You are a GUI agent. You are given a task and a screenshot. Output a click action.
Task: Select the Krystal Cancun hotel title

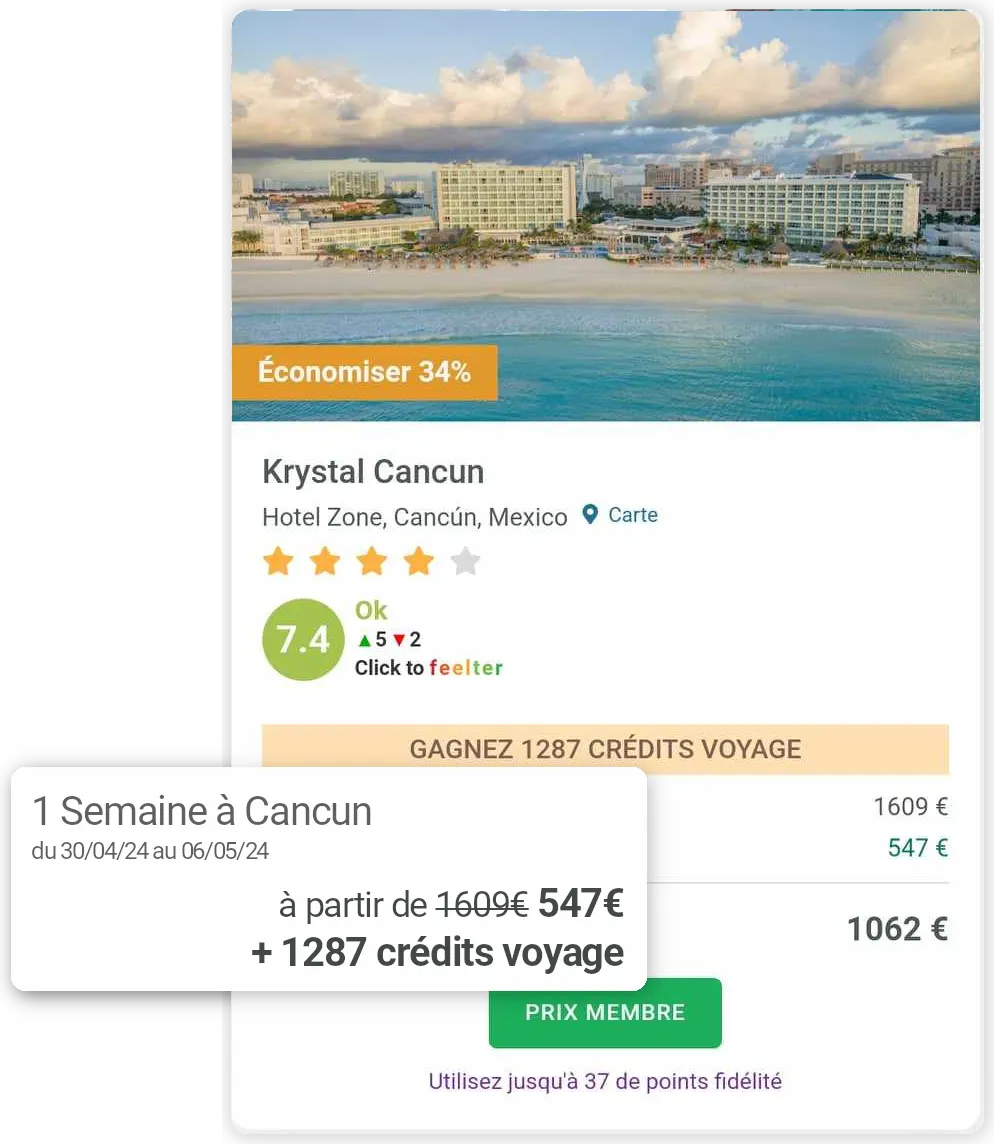pyautogui.click(x=373, y=471)
